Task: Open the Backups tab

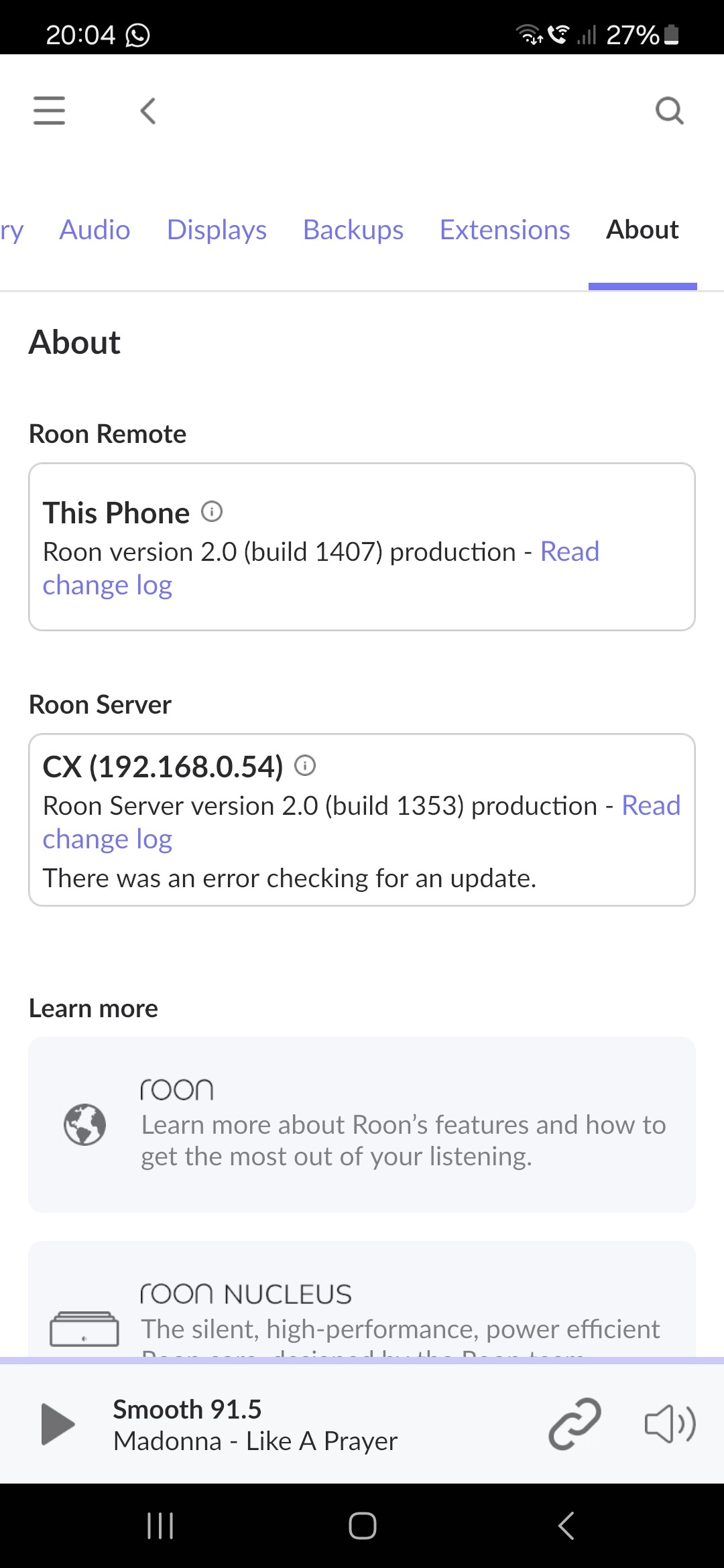Action: [x=353, y=230]
